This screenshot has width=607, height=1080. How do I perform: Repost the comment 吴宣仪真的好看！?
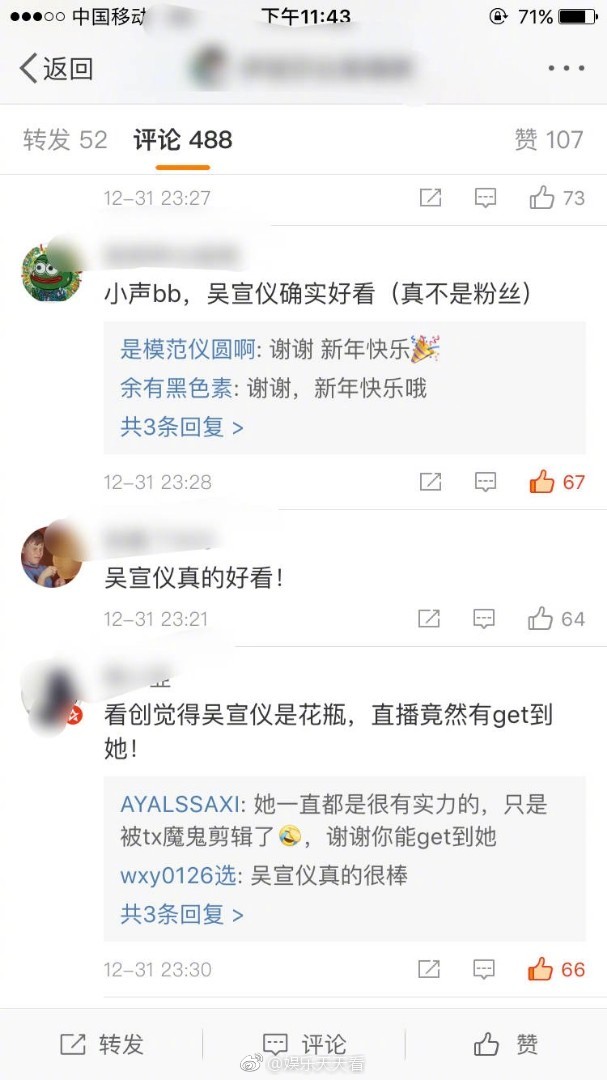pos(430,619)
